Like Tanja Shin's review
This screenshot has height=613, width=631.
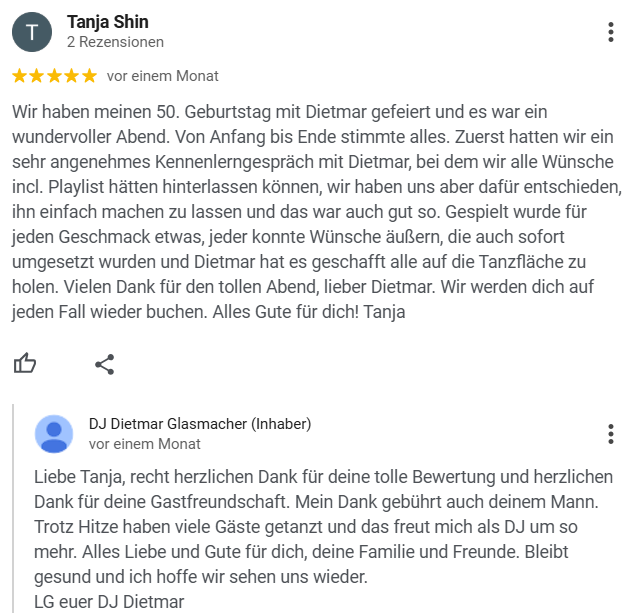point(25,364)
